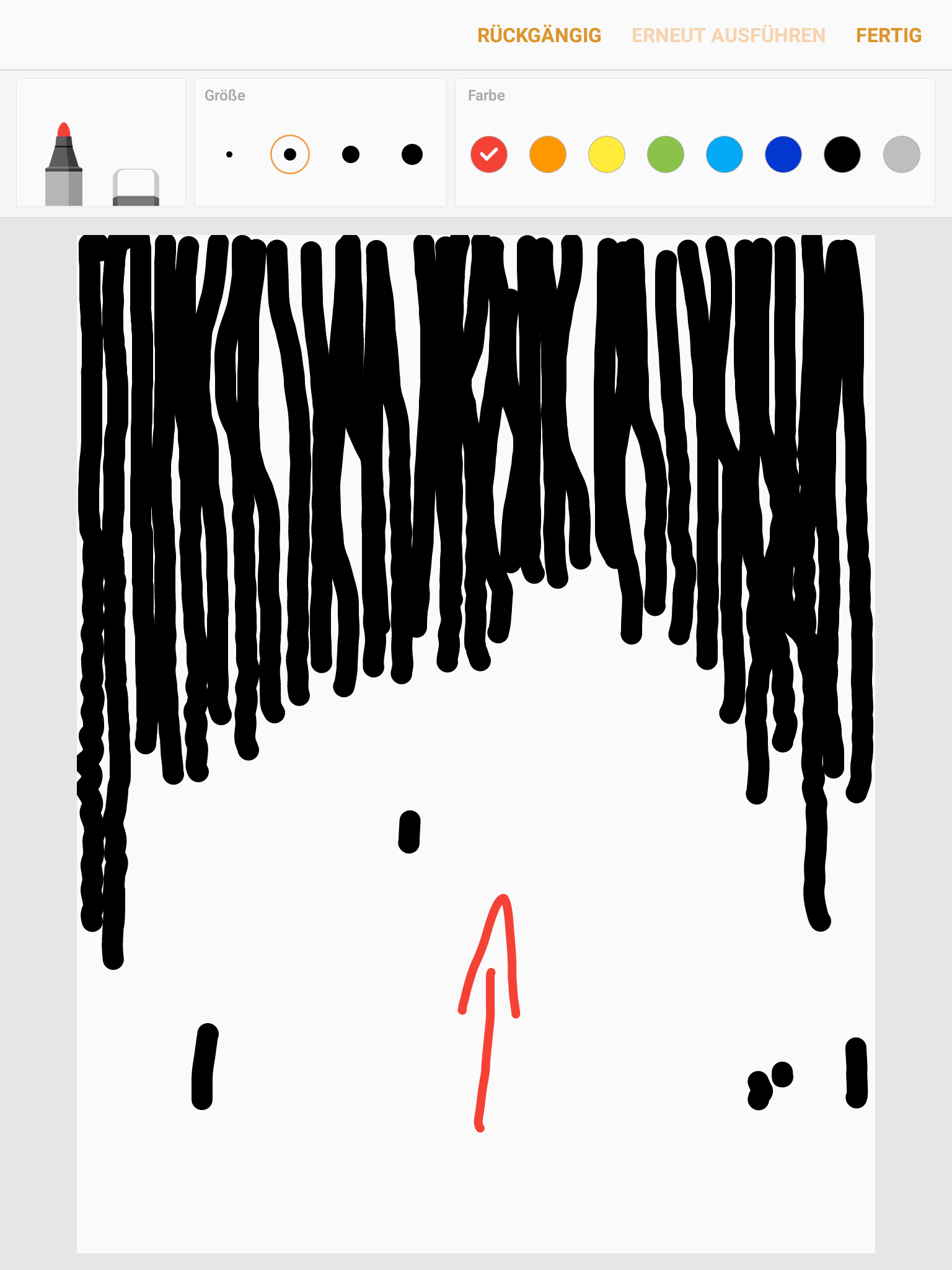The width and height of the screenshot is (952, 1270).
Task: Choose the dark blue color swatch
Action: tap(783, 154)
